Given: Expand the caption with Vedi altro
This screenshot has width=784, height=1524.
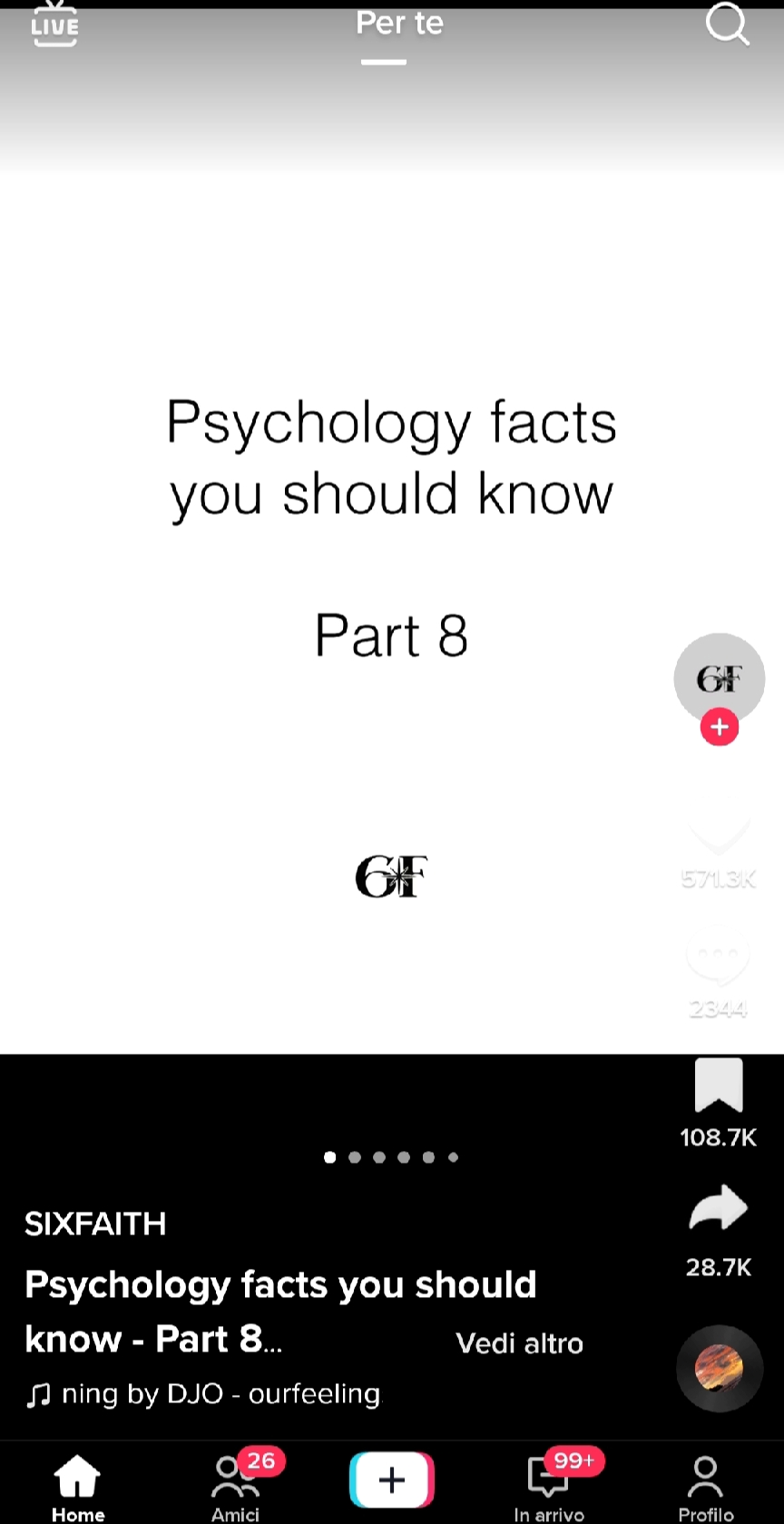Looking at the screenshot, I should coord(519,1343).
